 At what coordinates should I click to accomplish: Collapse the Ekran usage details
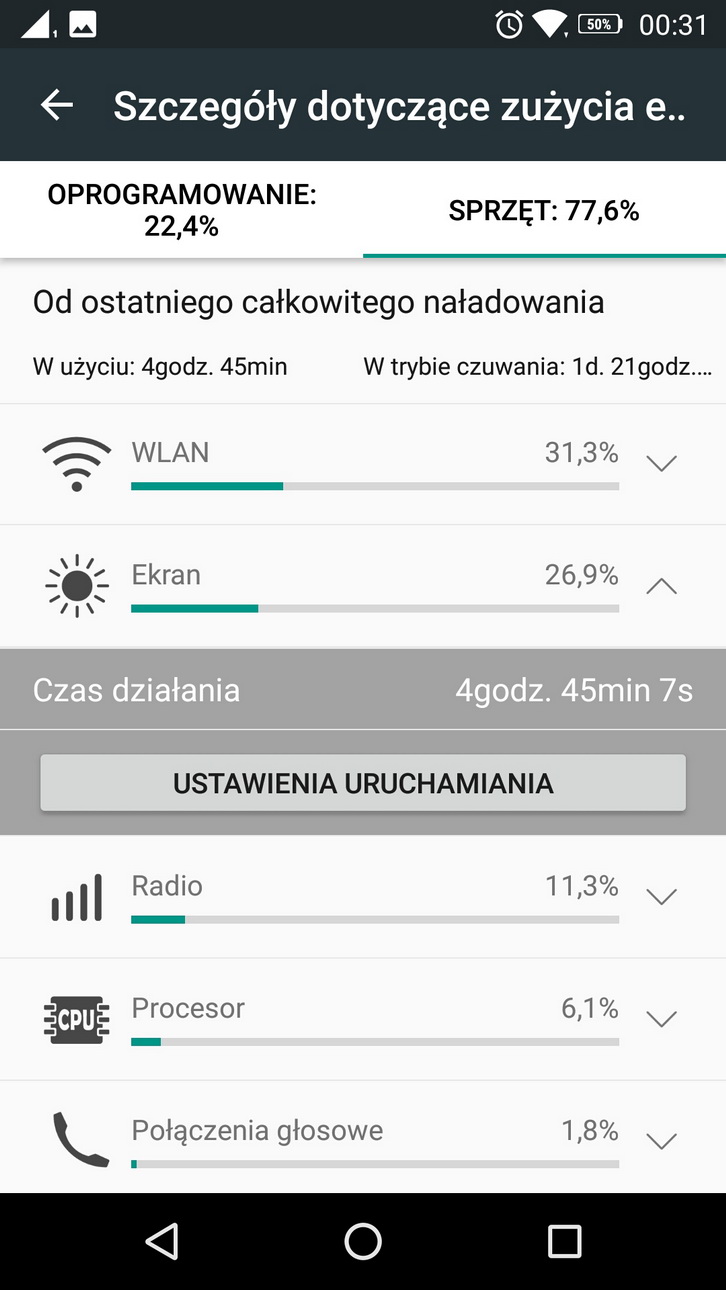pos(661,587)
